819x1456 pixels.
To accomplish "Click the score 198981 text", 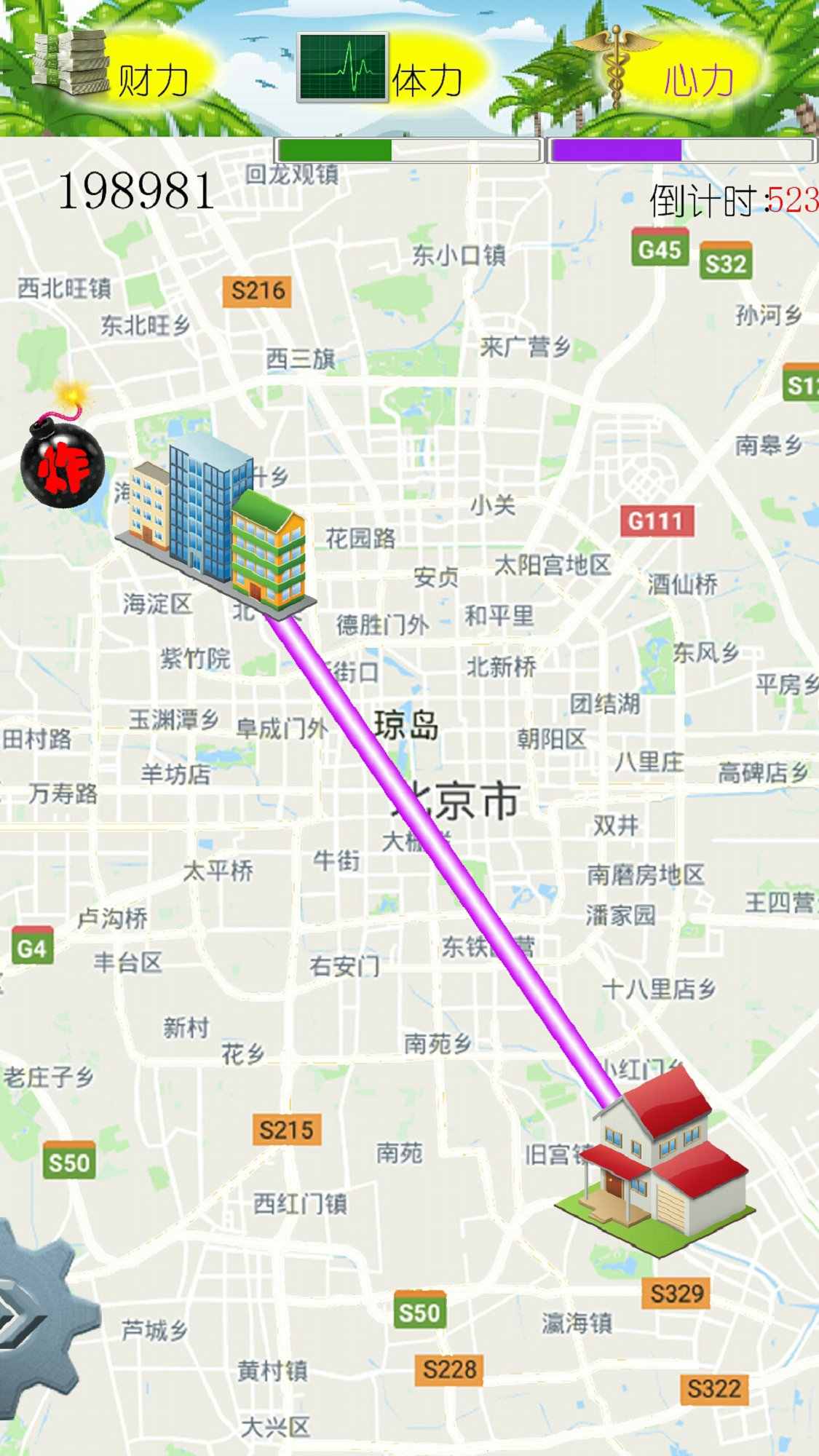I will pos(138,191).
